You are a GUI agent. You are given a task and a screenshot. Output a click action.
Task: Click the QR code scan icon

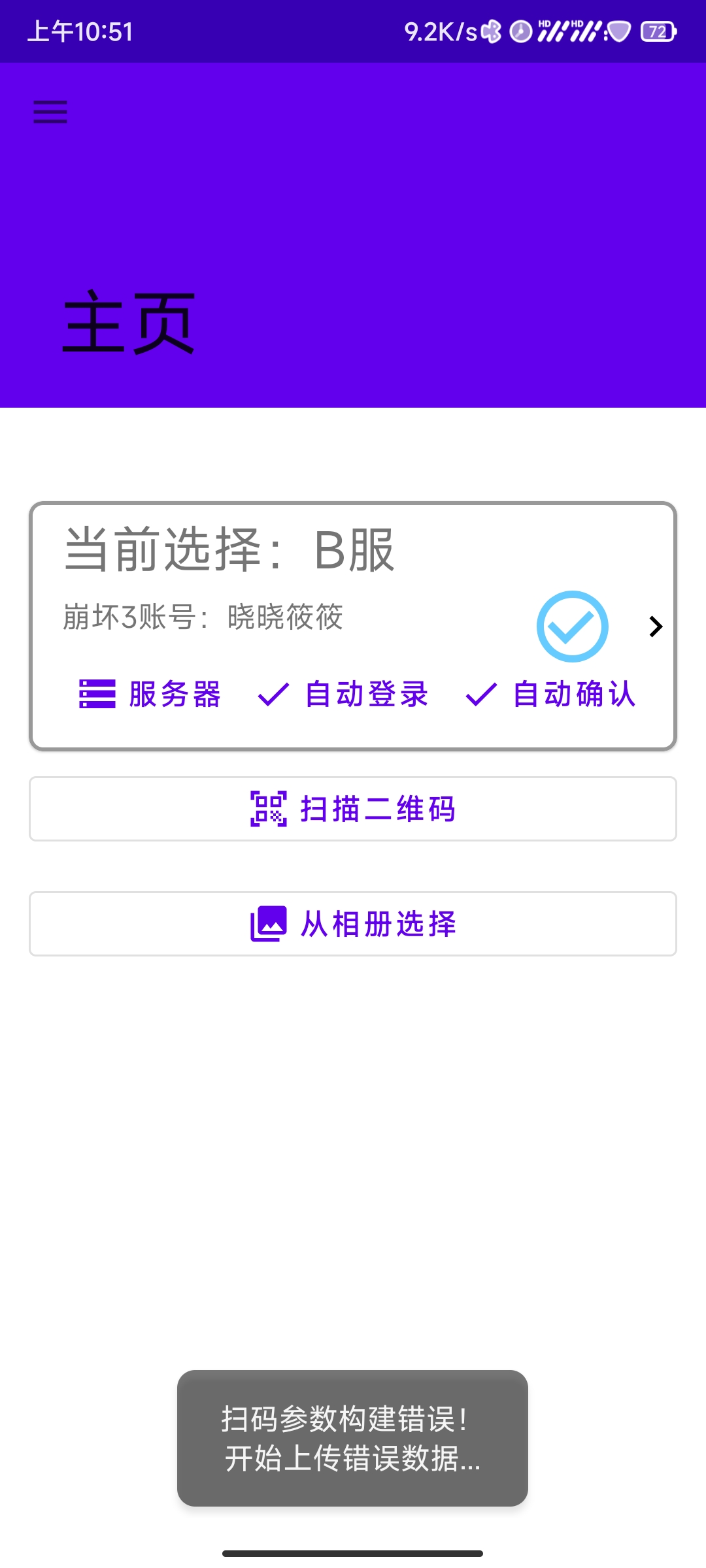pos(269,809)
